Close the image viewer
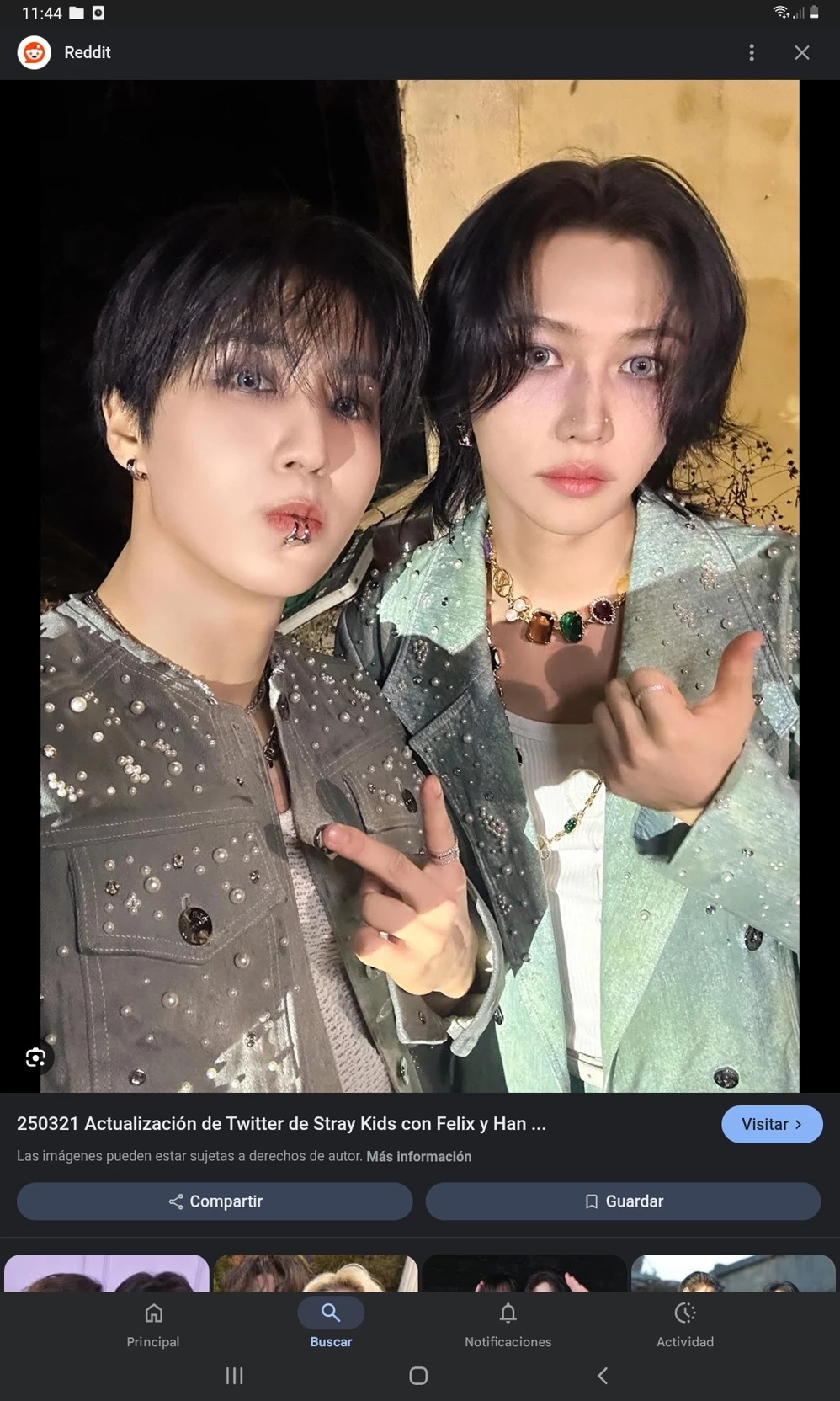 802,52
